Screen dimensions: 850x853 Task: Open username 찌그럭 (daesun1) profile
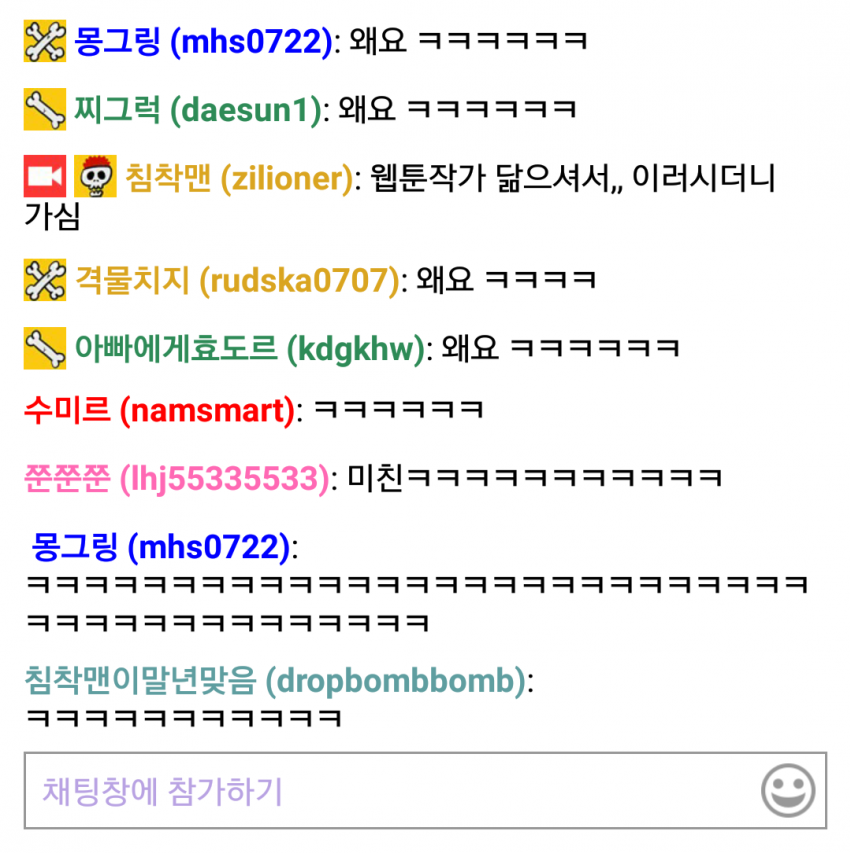coord(198,110)
